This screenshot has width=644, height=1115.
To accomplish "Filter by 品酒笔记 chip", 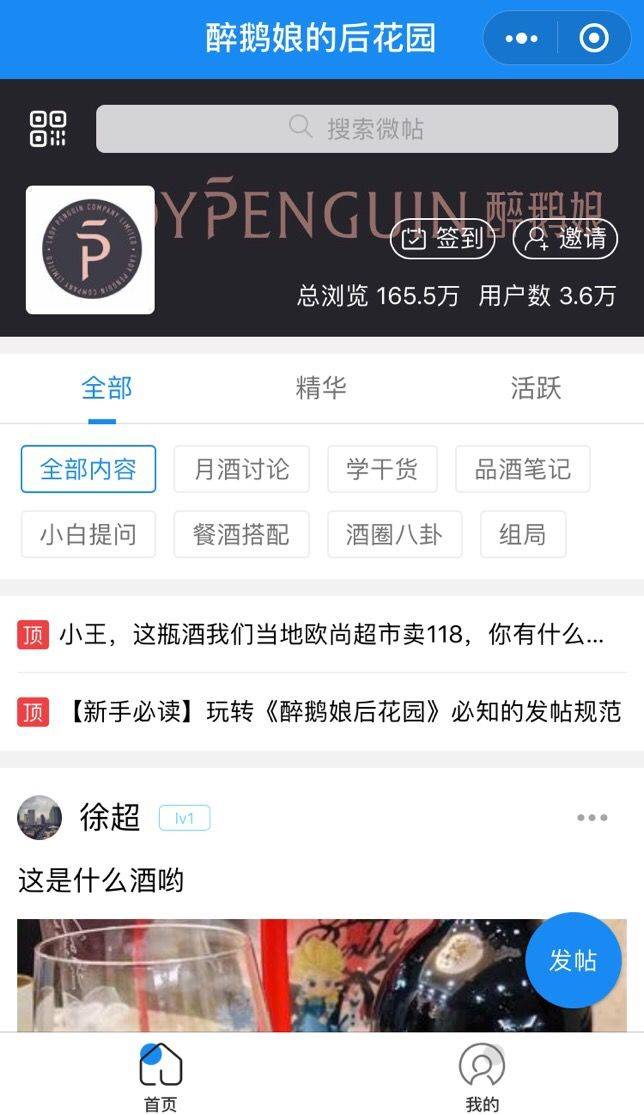I will tap(522, 469).
